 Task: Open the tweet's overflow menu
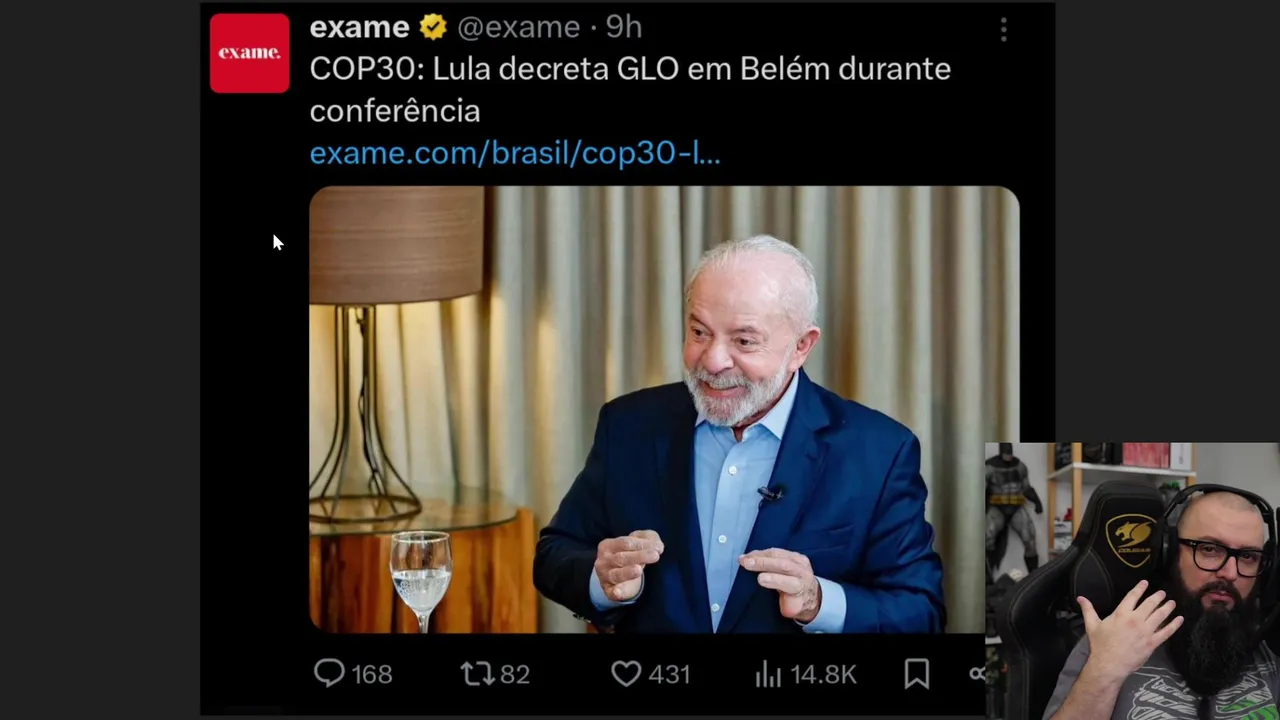(1003, 30)
